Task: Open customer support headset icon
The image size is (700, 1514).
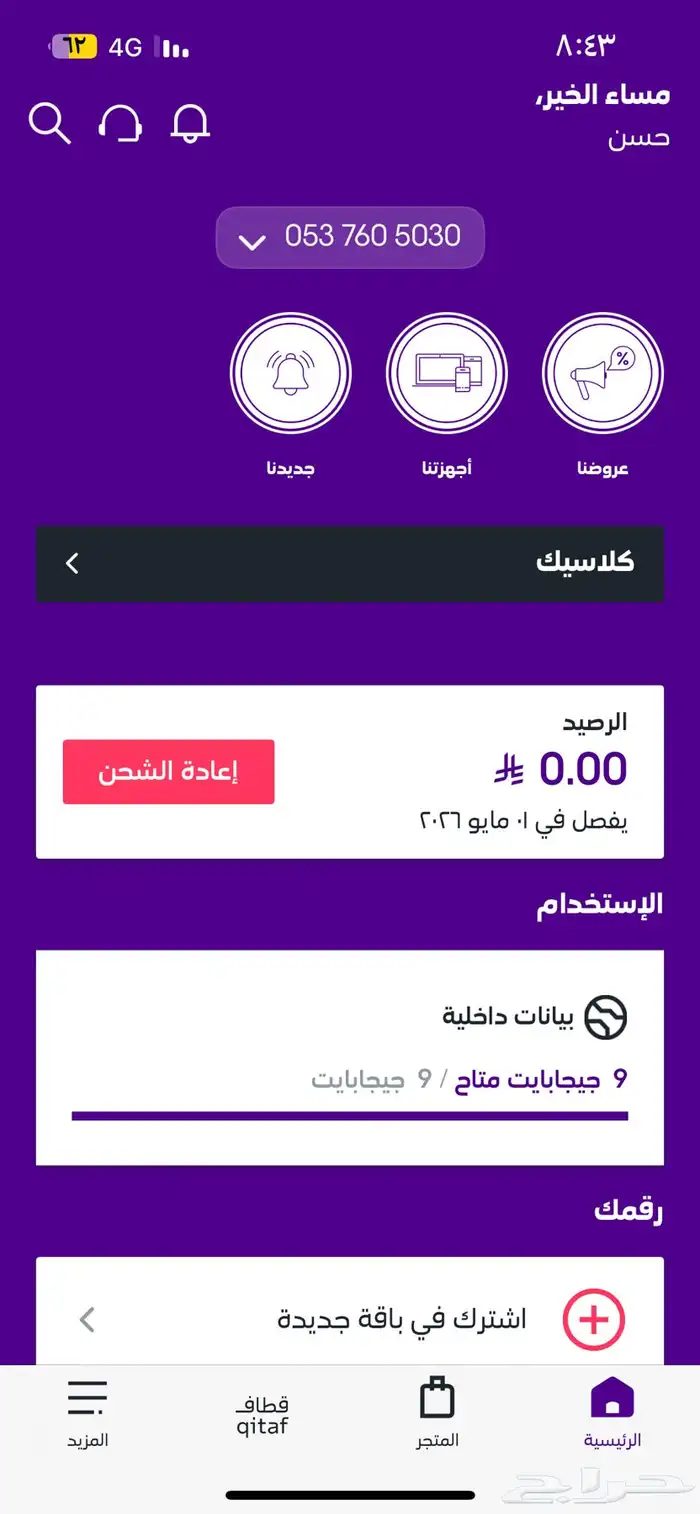Action: click(120, 124)
